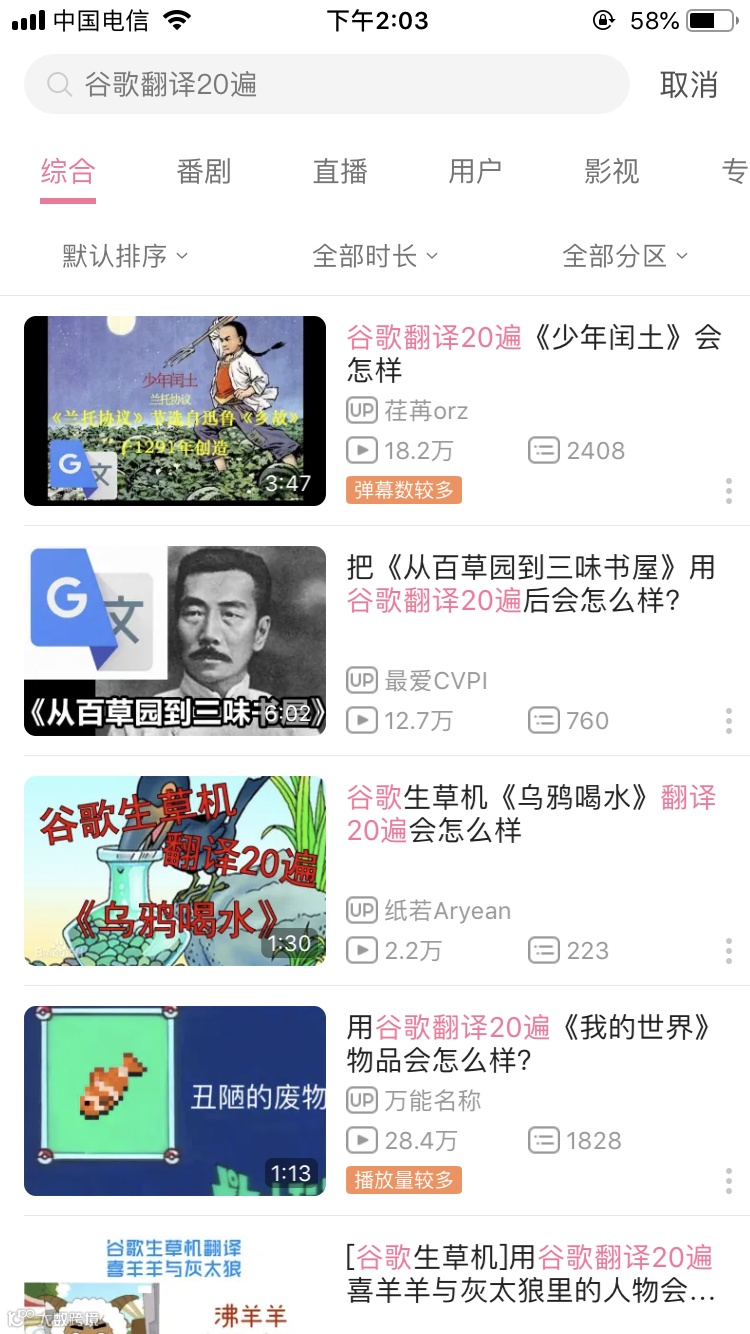
Task: Switch to the 影视 tab
Action: [x=611, y=172]
